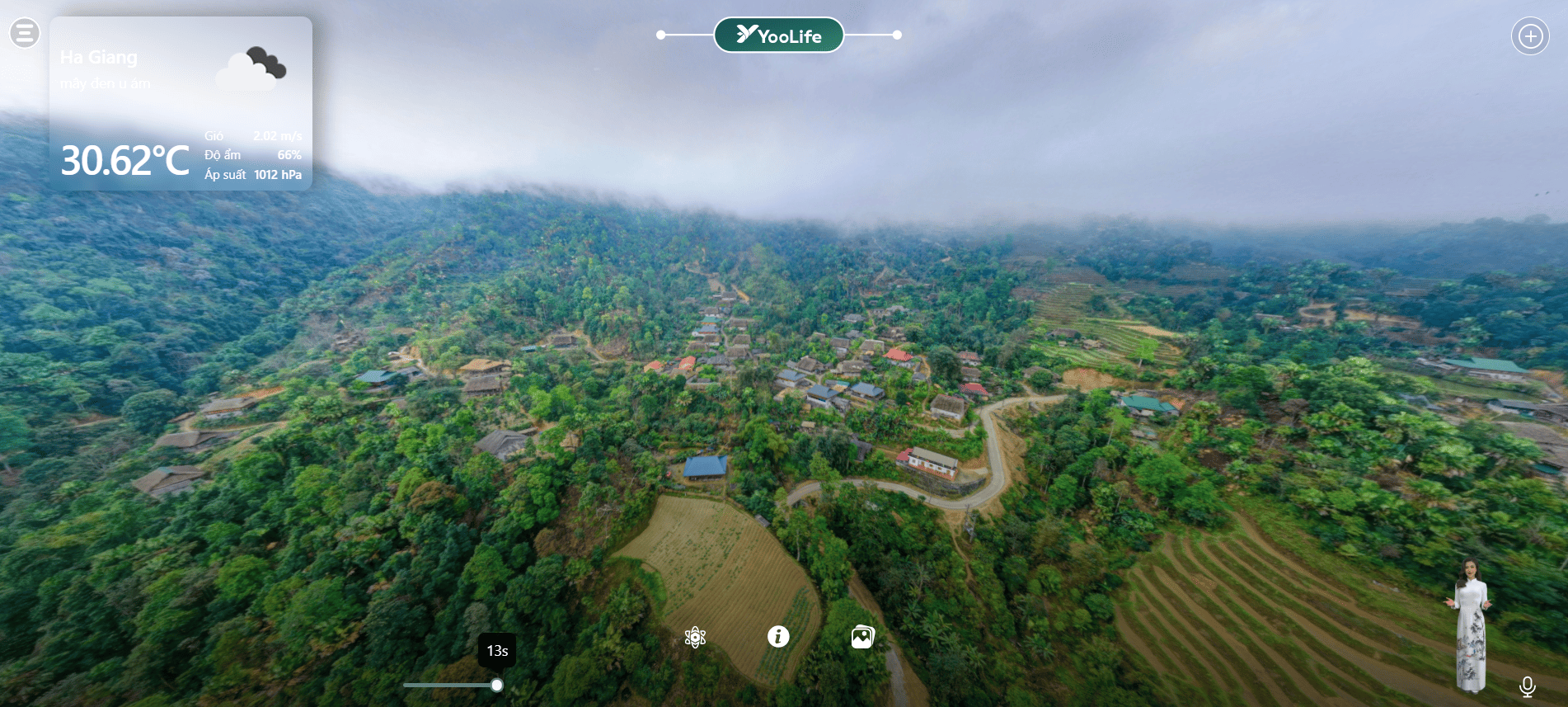
Task: Tap the atom-shaped icon
Action: coord(695,637)
